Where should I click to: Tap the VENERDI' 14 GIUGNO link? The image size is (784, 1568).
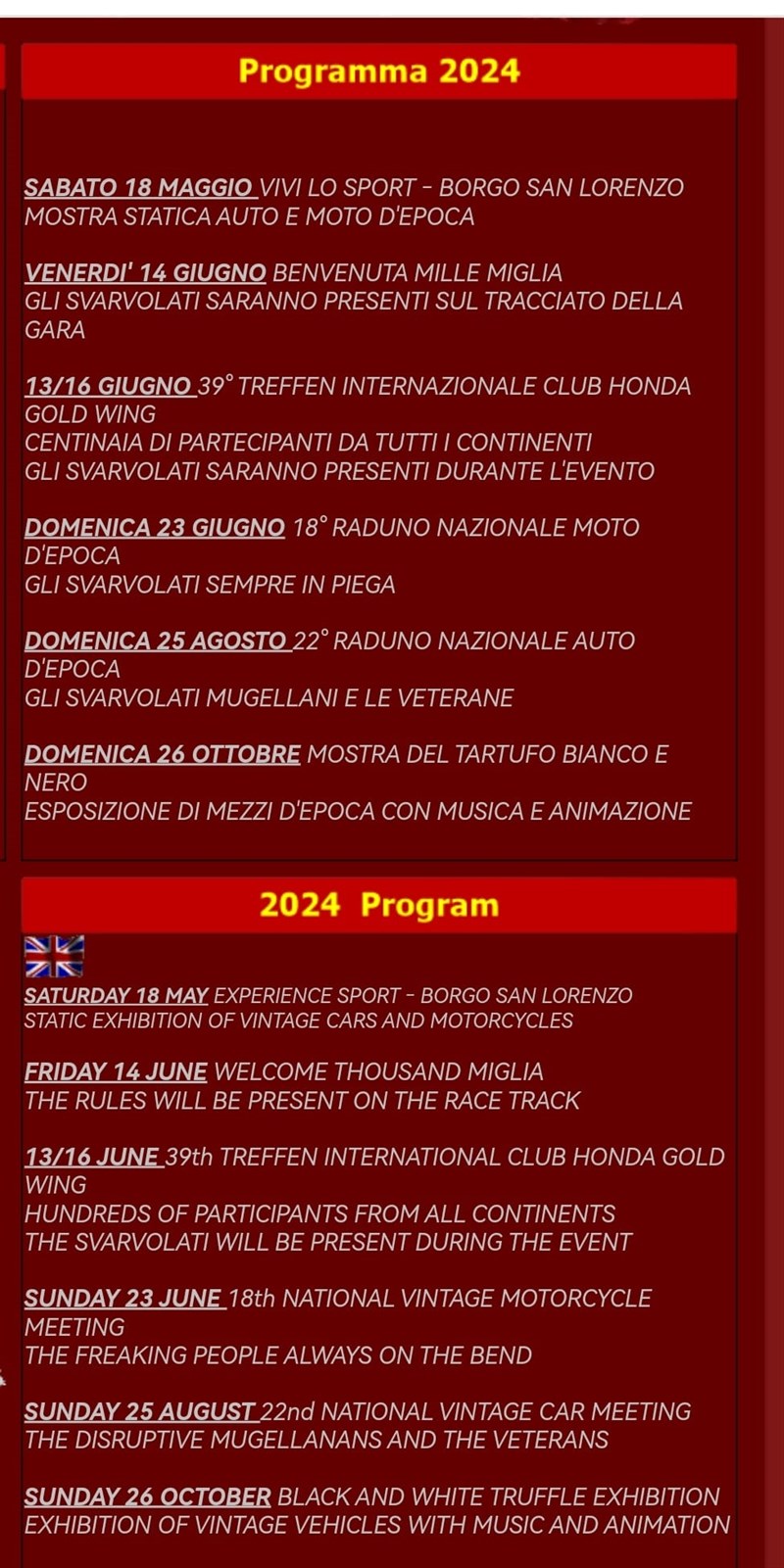point(145,272)
